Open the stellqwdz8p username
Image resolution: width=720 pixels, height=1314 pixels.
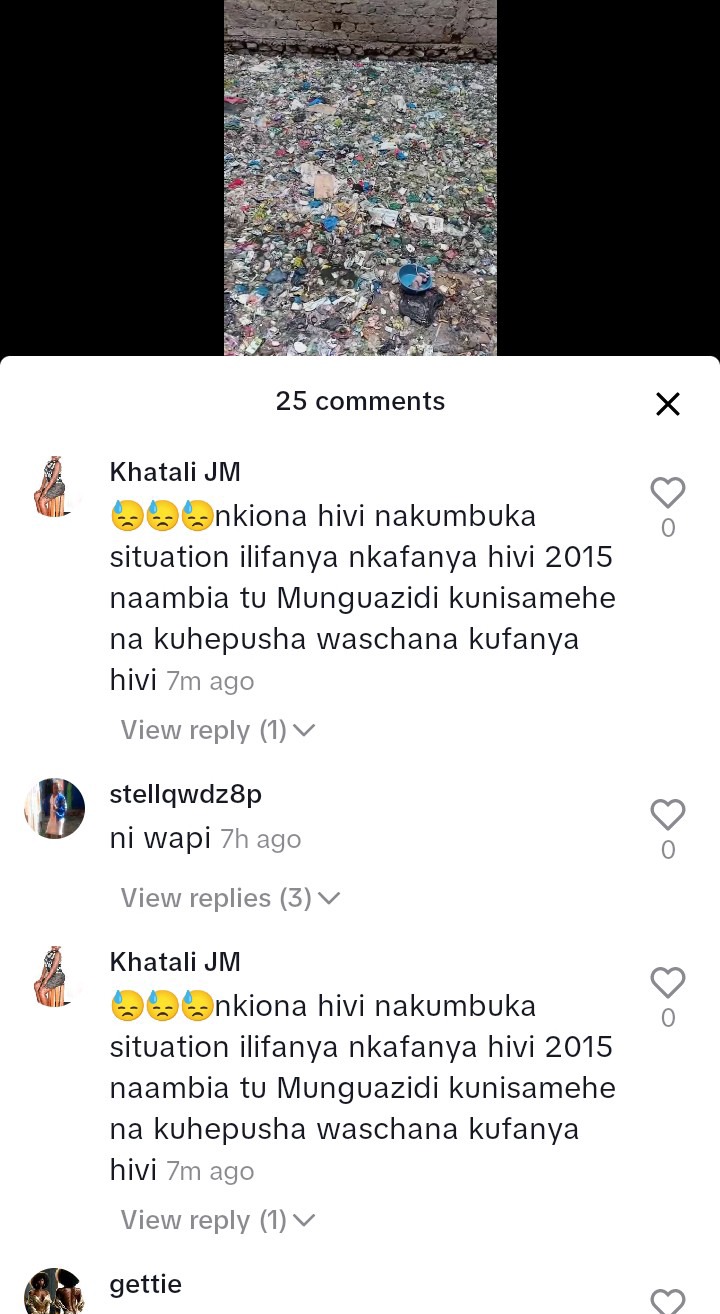coord(185,794)
